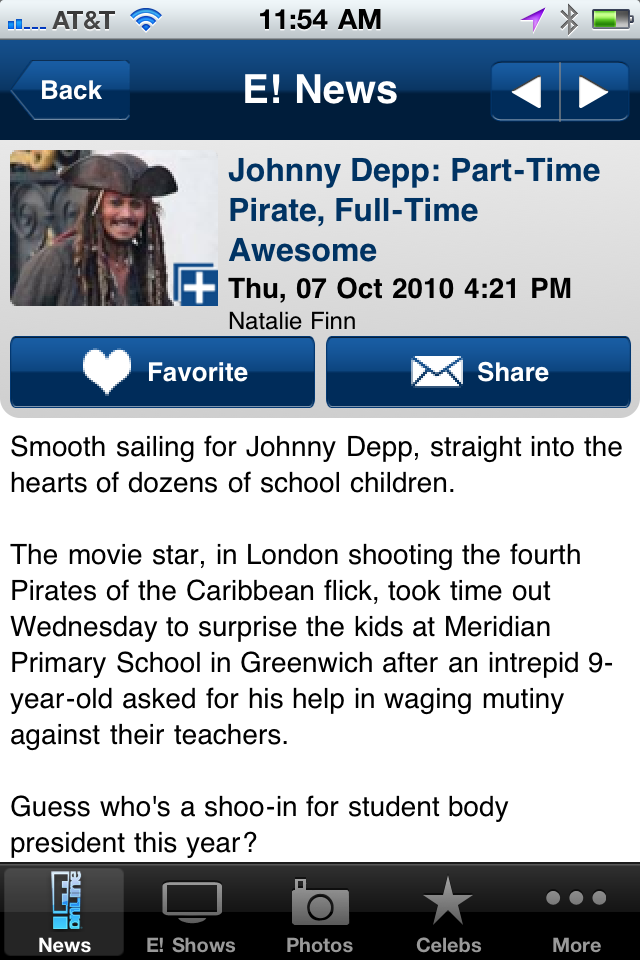Go back to the news list

(70, 90)
